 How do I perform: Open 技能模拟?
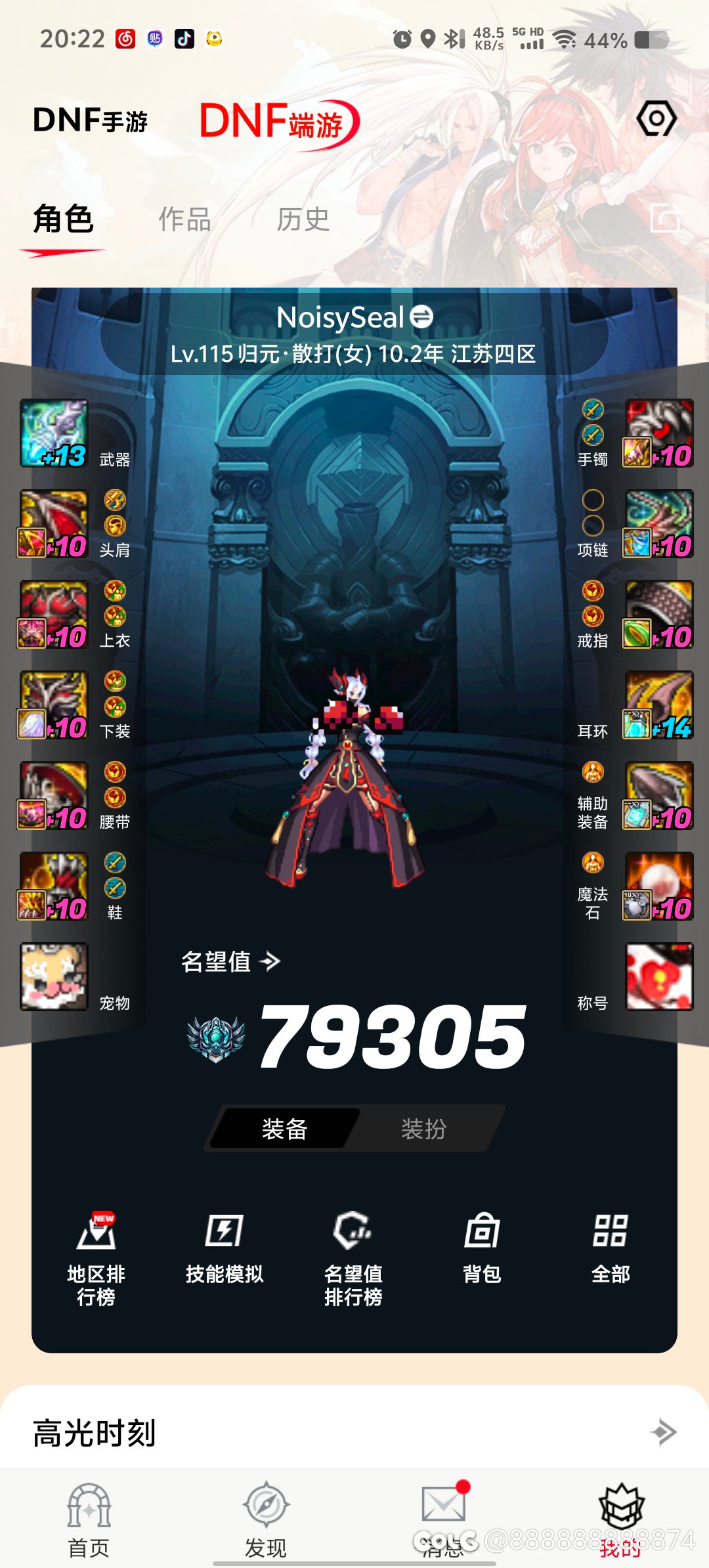(x=225, y=1248)
